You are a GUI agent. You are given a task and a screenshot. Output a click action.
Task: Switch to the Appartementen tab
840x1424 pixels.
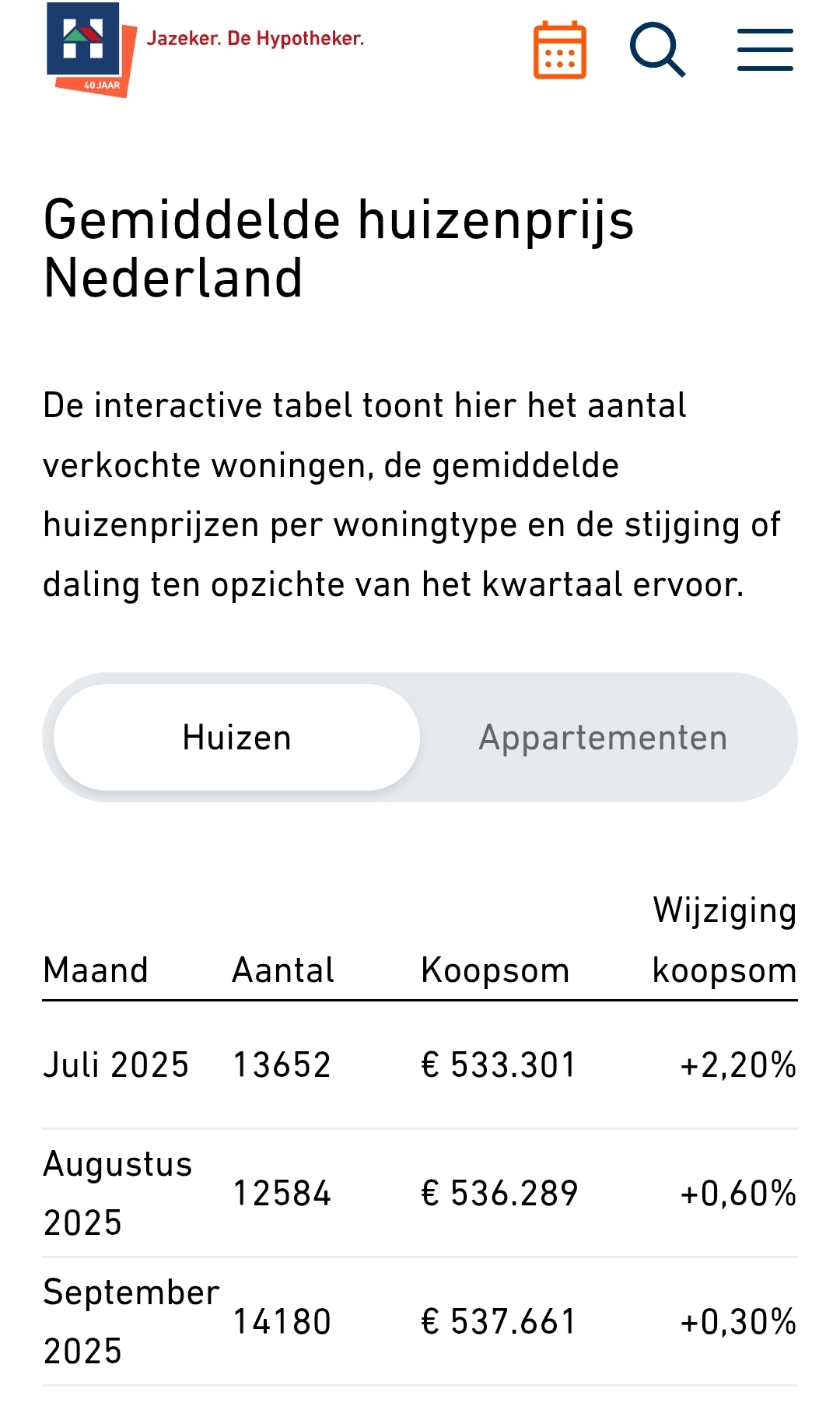coord(603,738)
